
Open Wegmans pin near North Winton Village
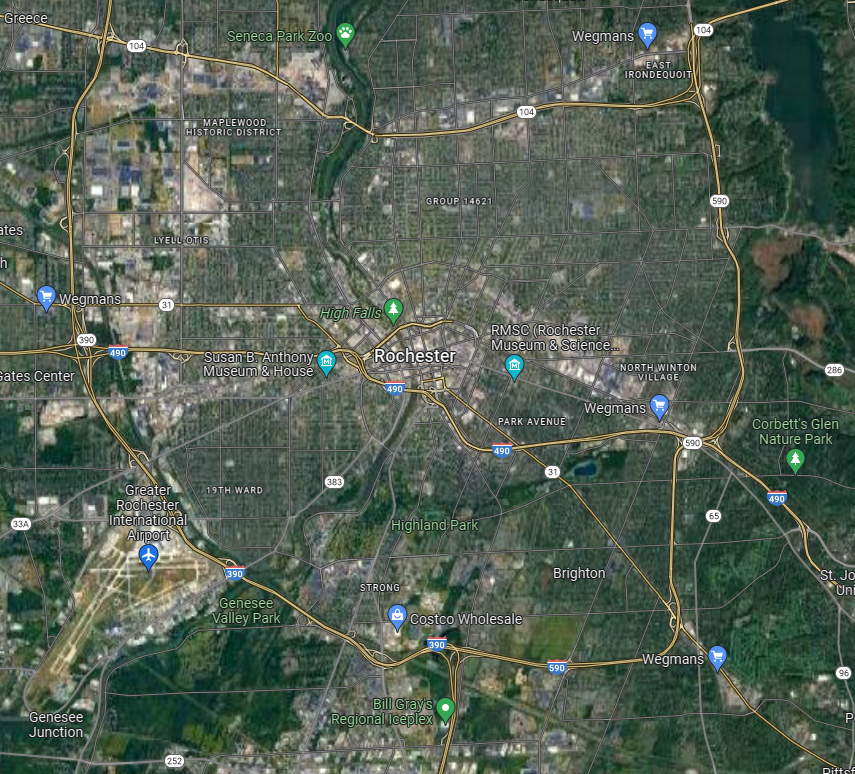659,406
